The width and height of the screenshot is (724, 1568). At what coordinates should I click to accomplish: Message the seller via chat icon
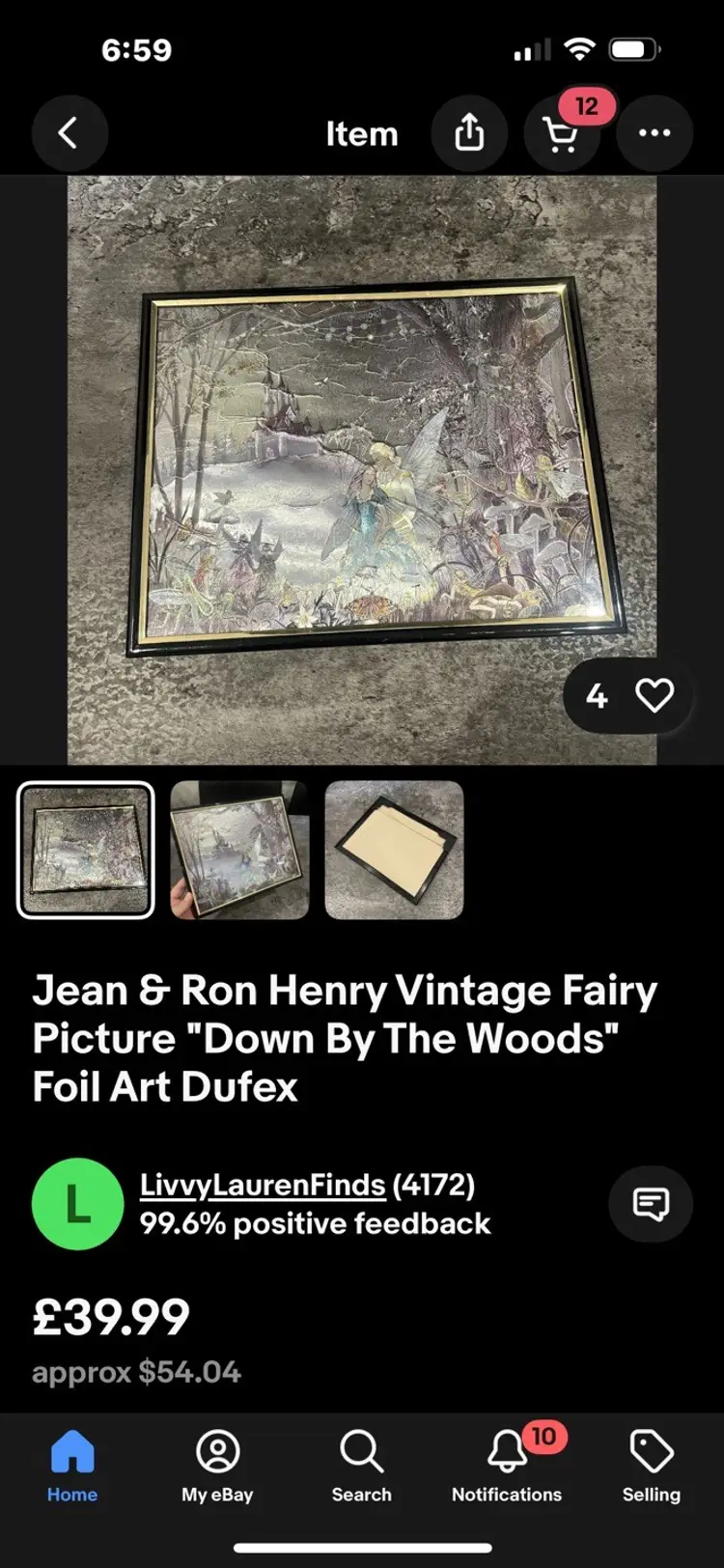(x=651, y=1203)
